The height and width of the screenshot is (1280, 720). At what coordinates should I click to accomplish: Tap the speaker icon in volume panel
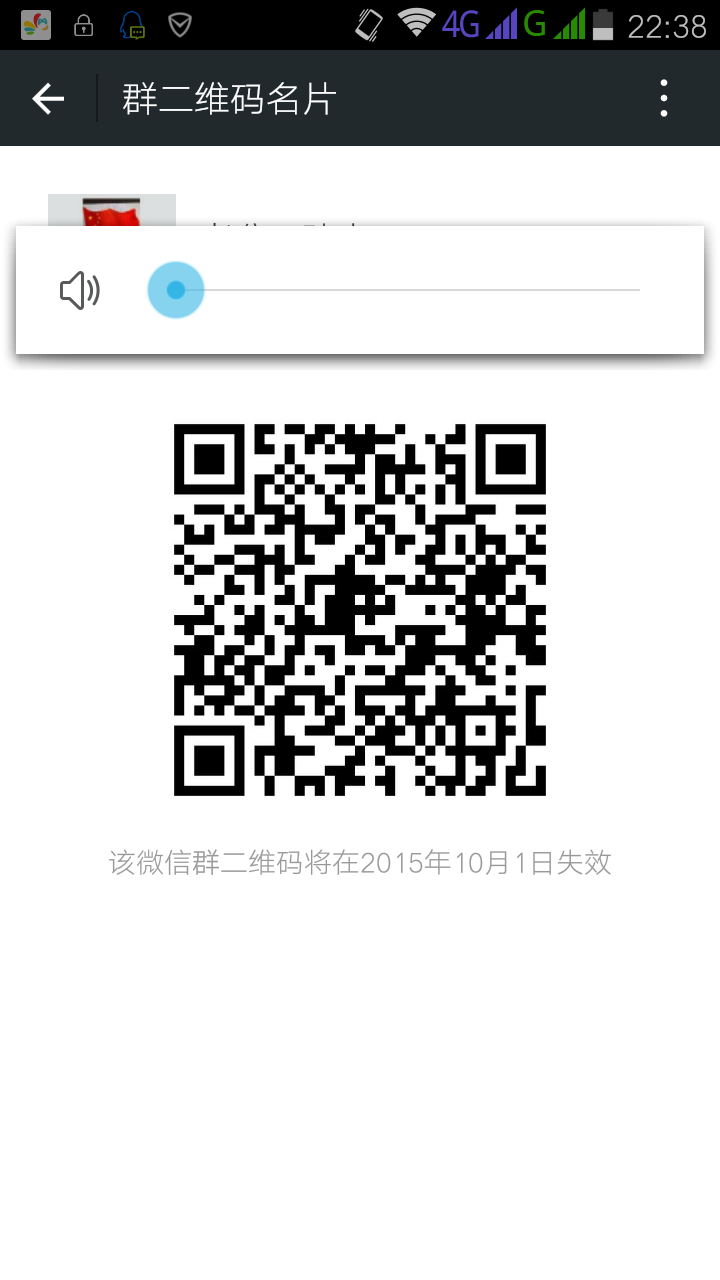click(x=80, y=291)
